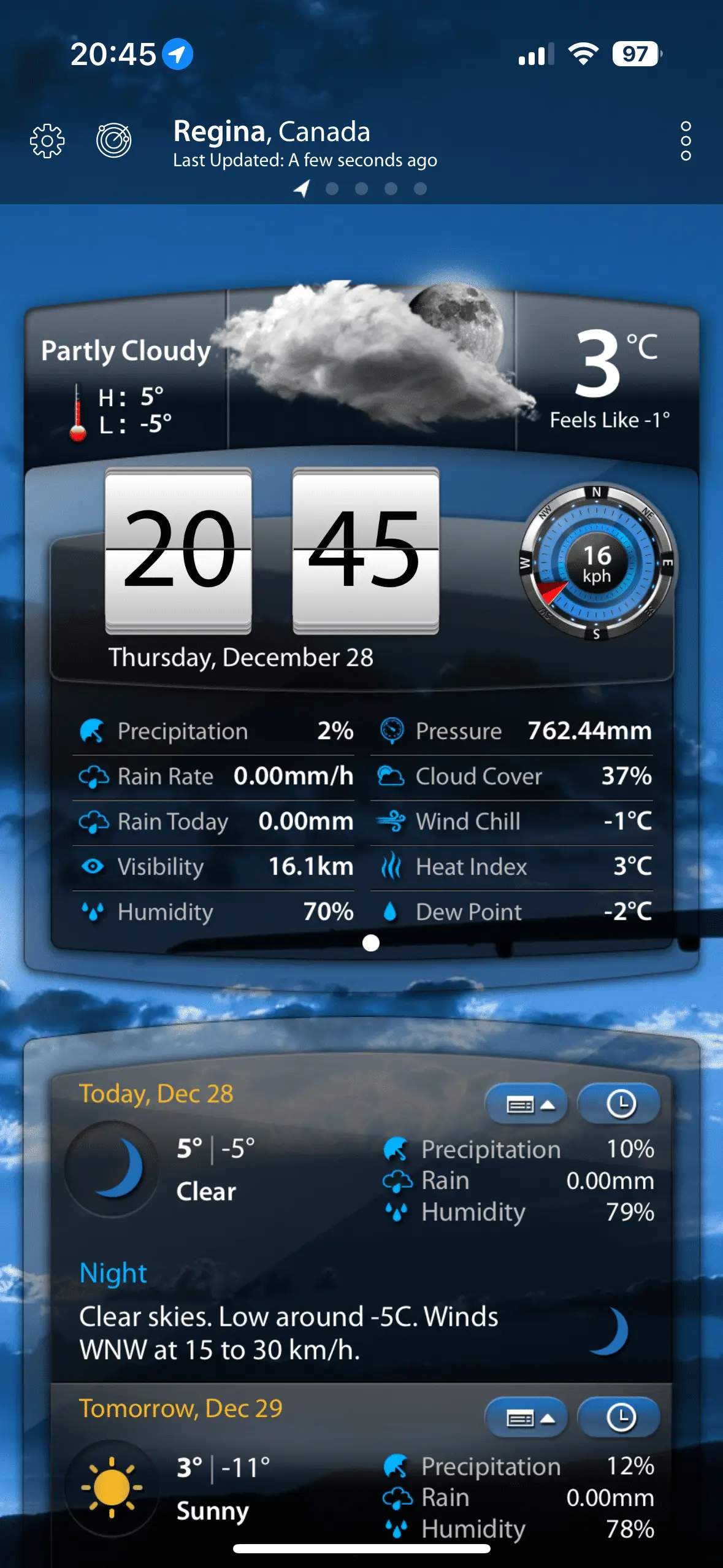Open the settings gear

tap(47, 141)
